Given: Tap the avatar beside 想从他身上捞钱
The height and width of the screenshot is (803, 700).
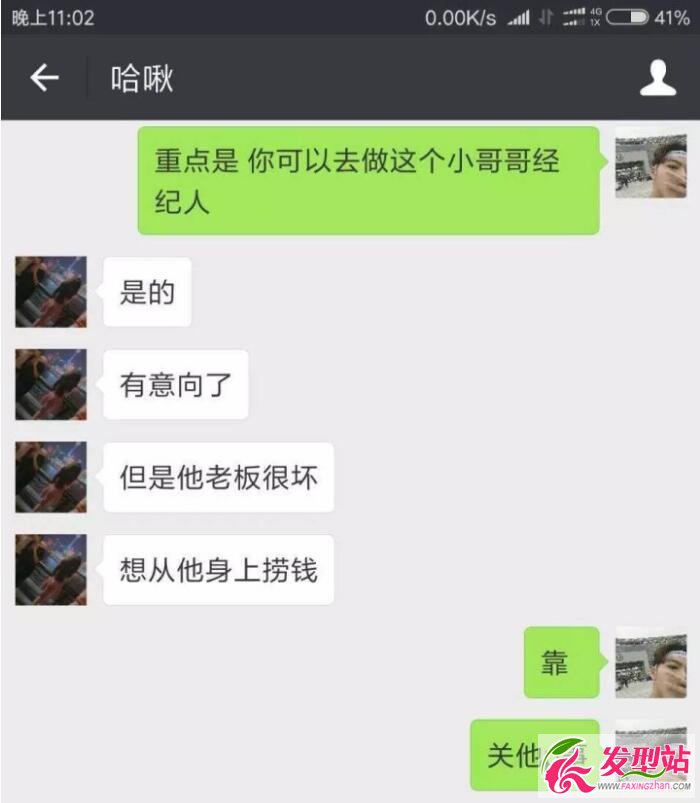Looking at the screenshot, I should pos(51,569).
